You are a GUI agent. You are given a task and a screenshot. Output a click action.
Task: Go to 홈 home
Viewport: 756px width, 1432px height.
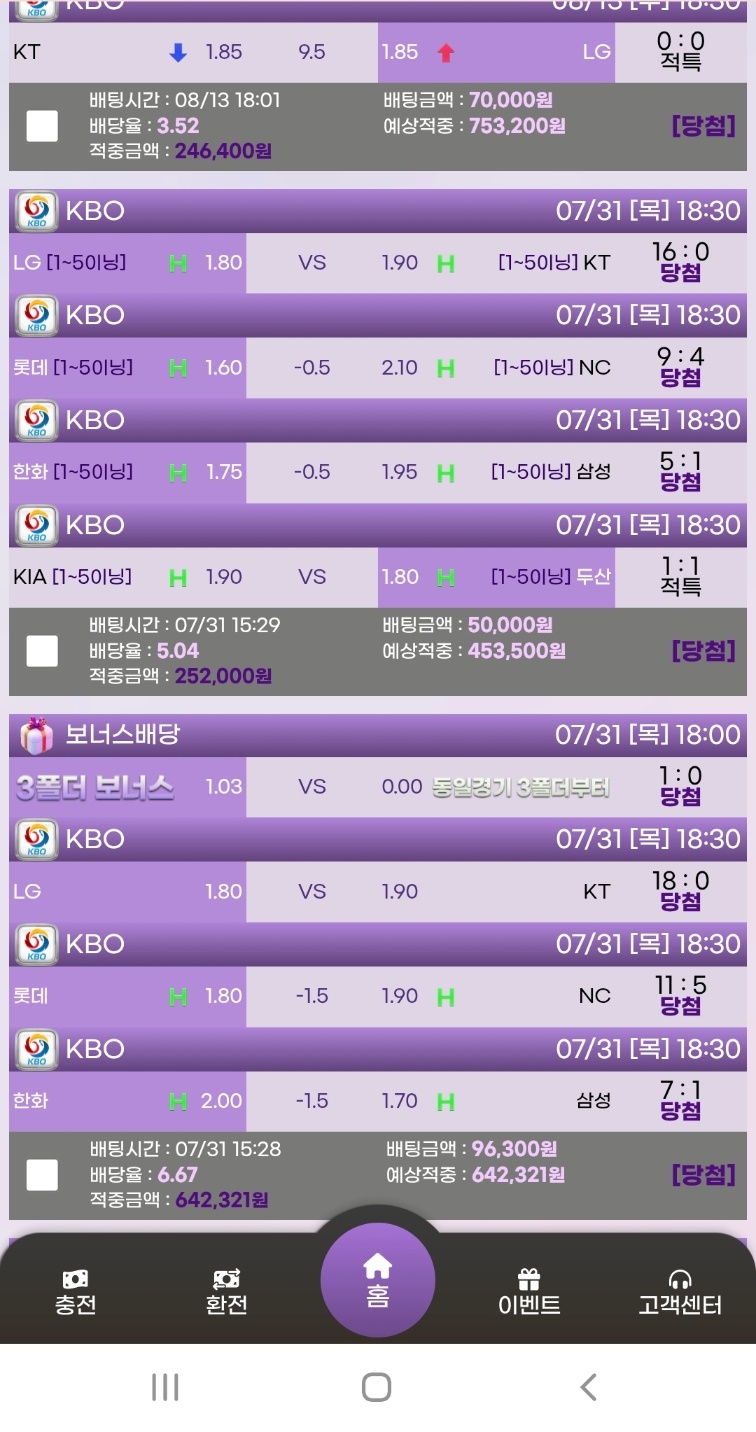tap(377, 1281)
